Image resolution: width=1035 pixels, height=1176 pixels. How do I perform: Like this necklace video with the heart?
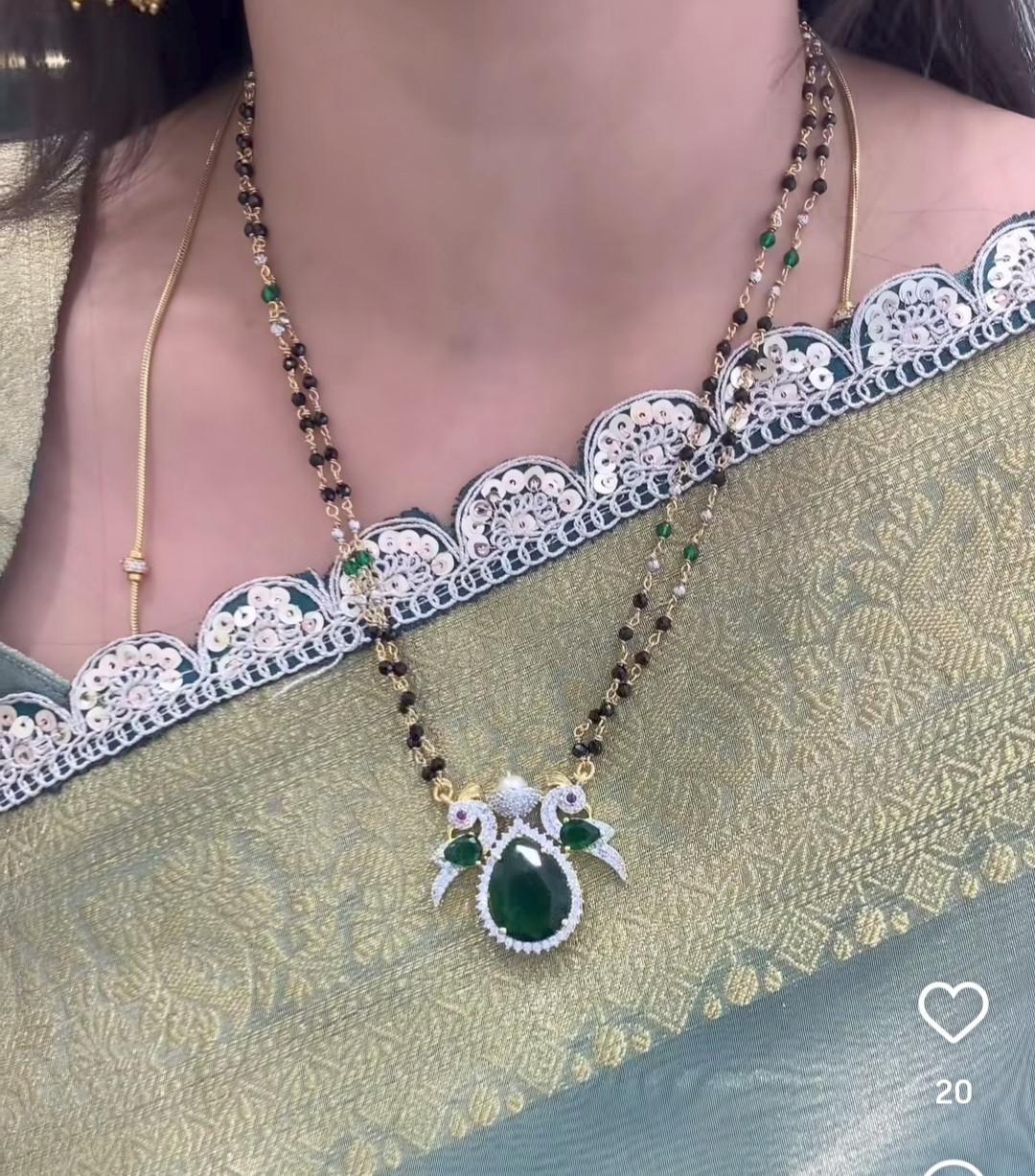[953, 1011]
